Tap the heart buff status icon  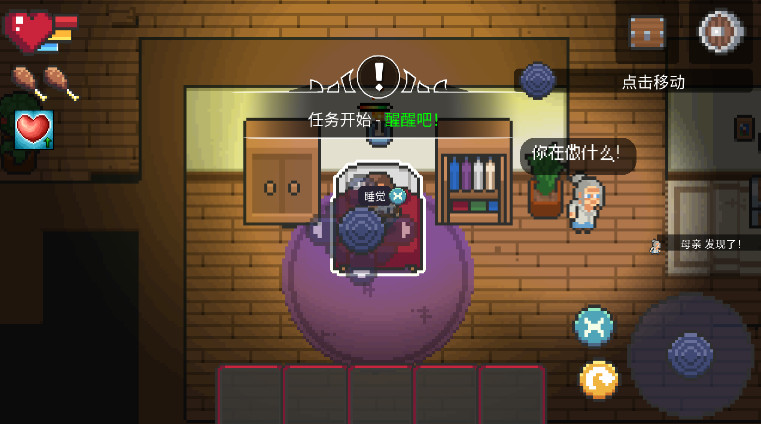(x=33, y=131)
